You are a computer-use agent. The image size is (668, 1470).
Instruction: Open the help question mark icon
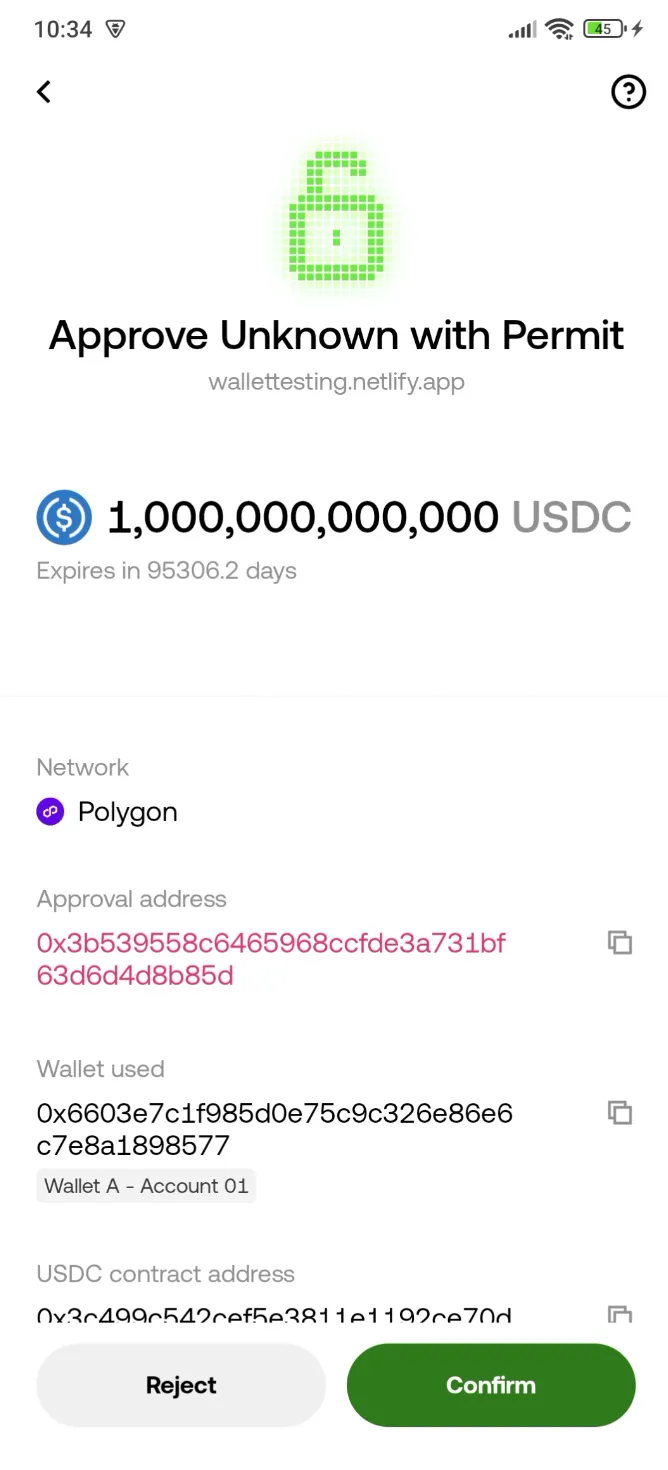[628, 93]
